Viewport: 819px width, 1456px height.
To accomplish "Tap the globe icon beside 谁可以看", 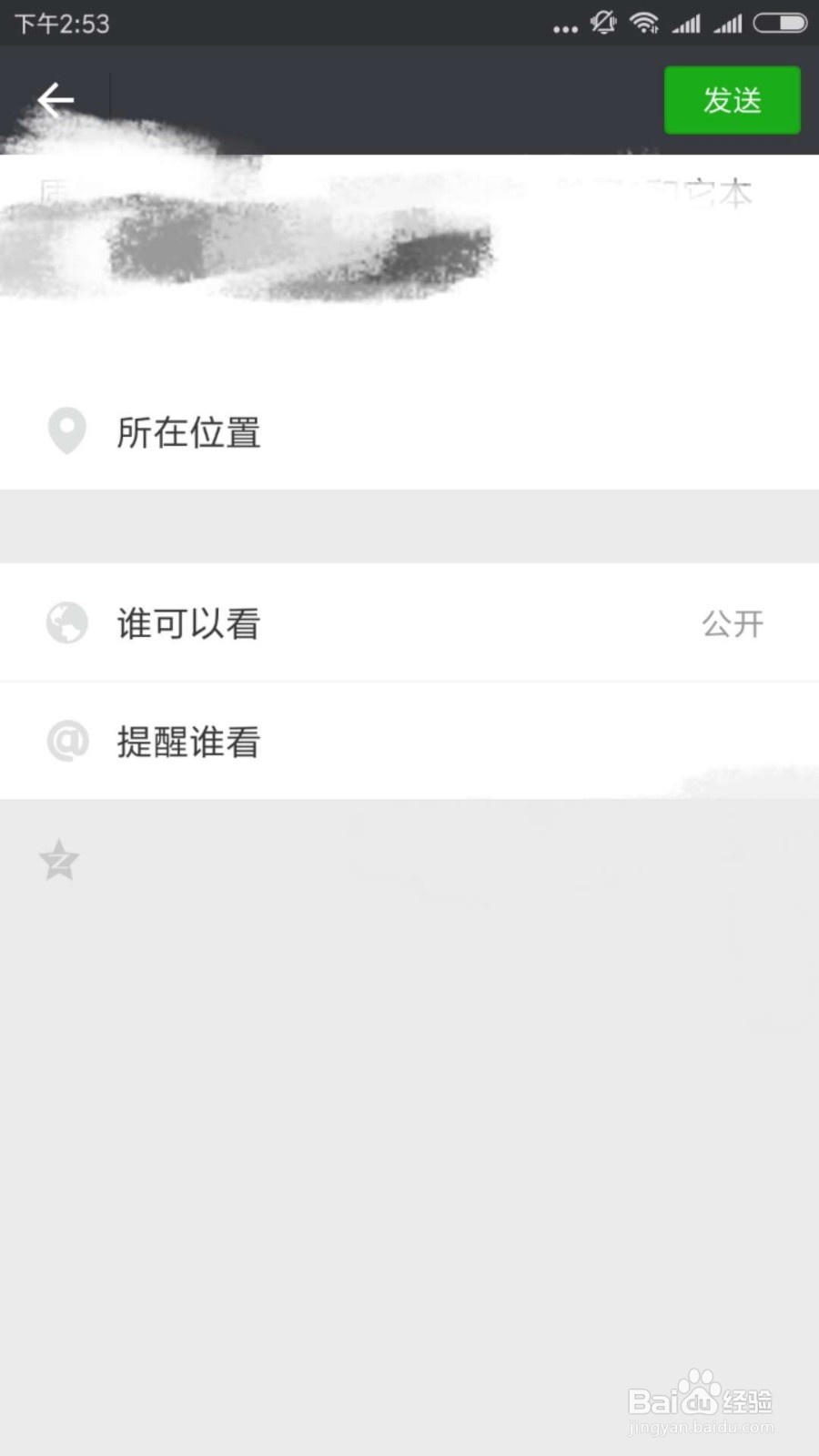I will pos(66,622).
